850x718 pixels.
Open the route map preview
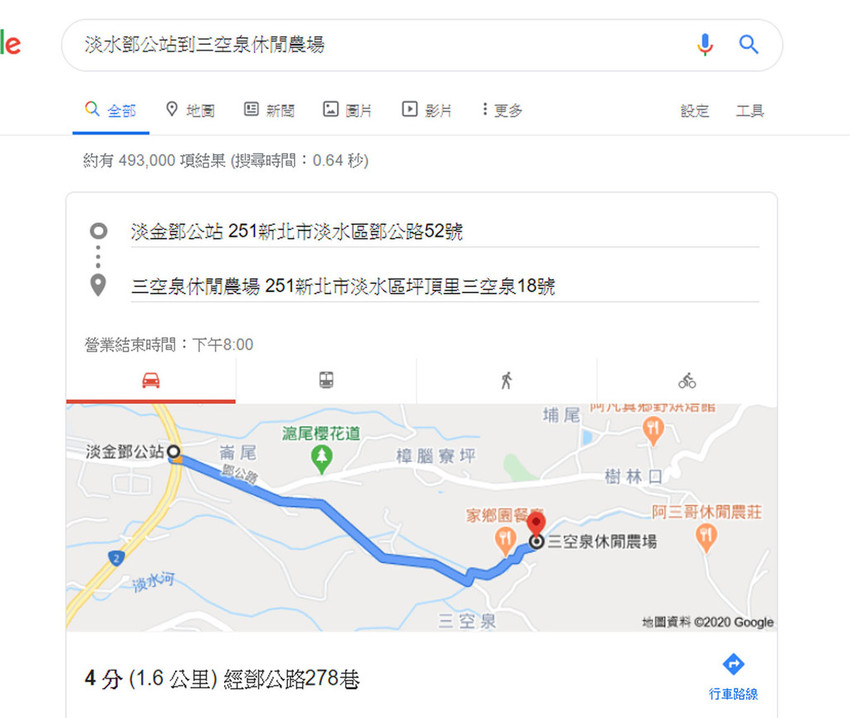pyautogui.click(x=421, y=517)
